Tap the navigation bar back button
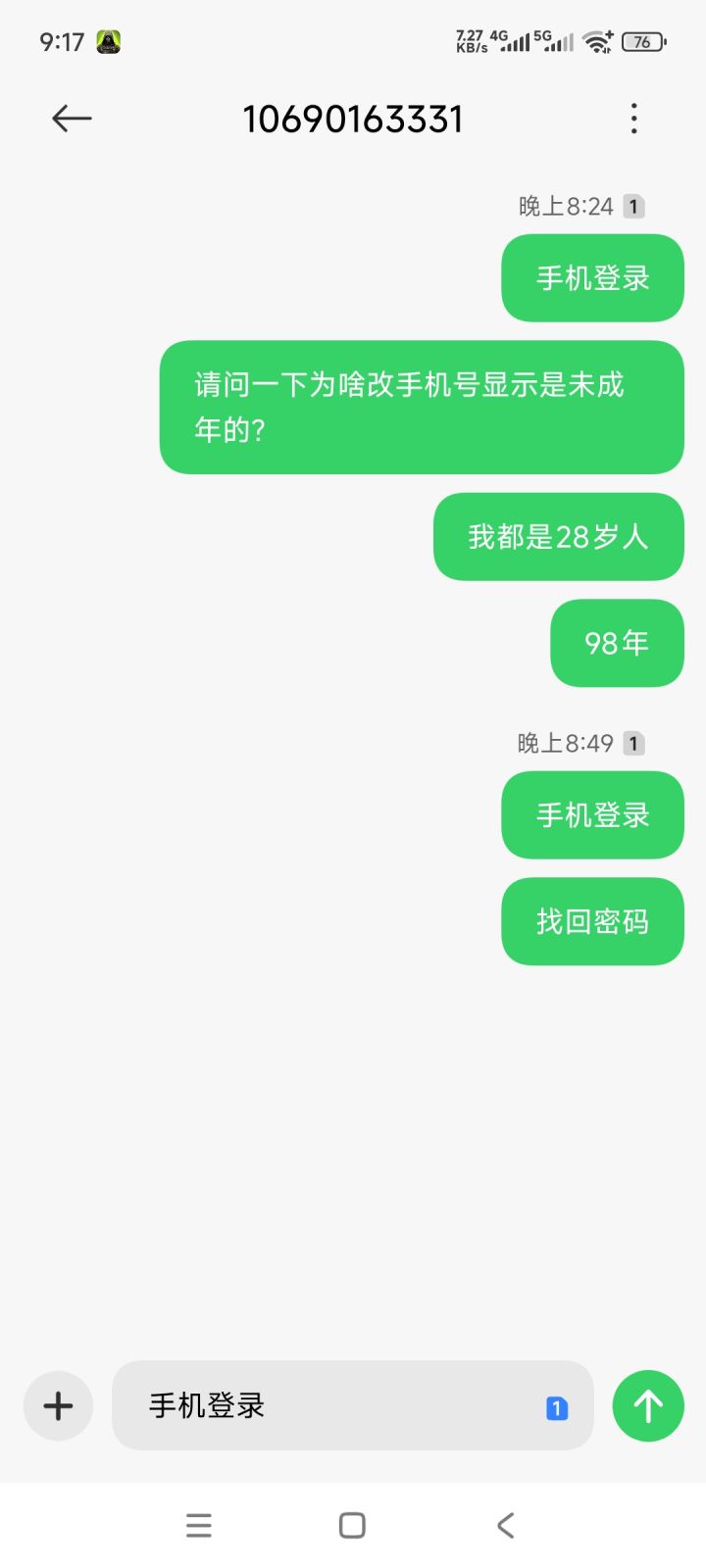 (x=505, y=1525)
